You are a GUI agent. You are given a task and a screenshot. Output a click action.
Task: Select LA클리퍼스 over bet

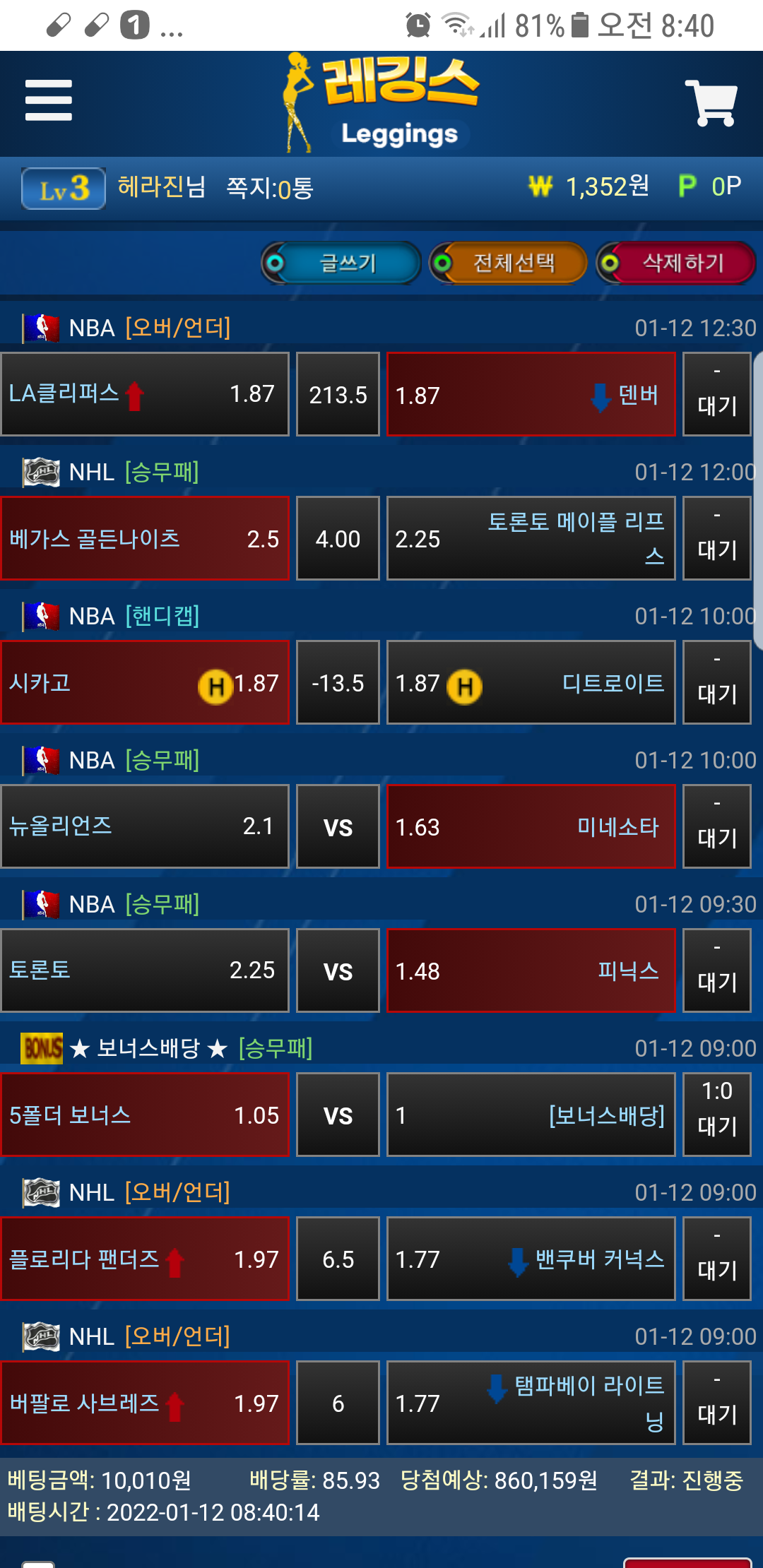coord(145,394)
